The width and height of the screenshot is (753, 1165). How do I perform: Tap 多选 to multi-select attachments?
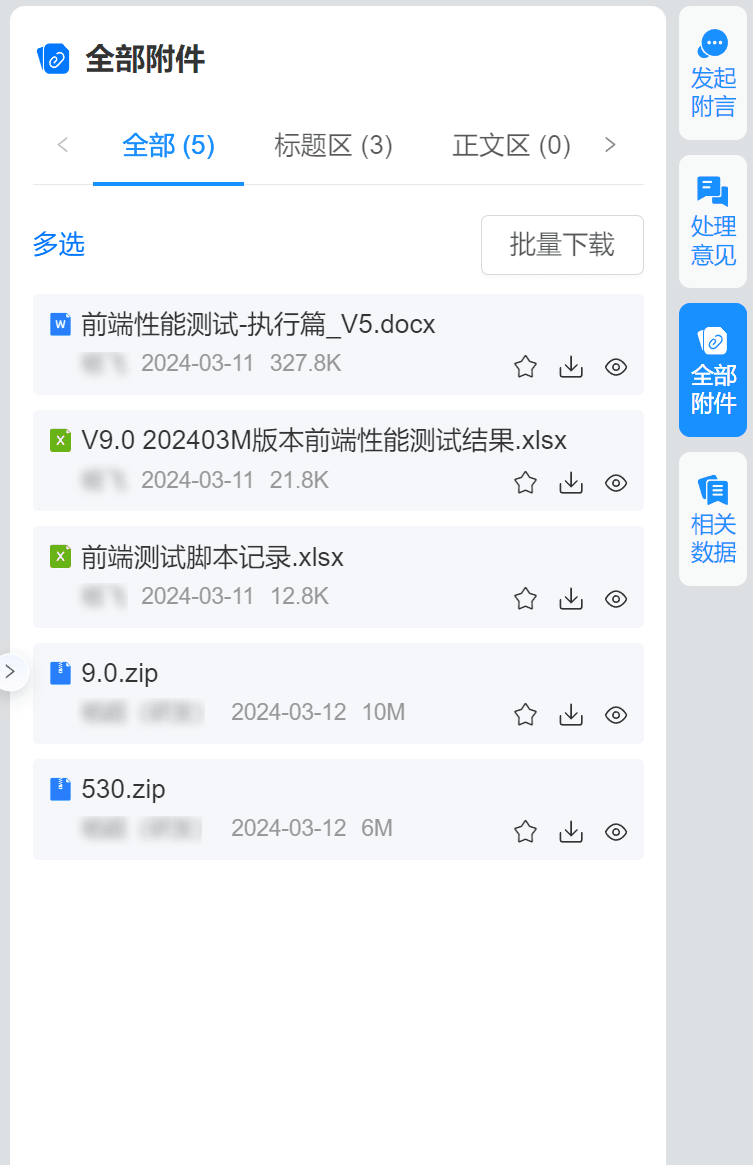tap(59, 244)
